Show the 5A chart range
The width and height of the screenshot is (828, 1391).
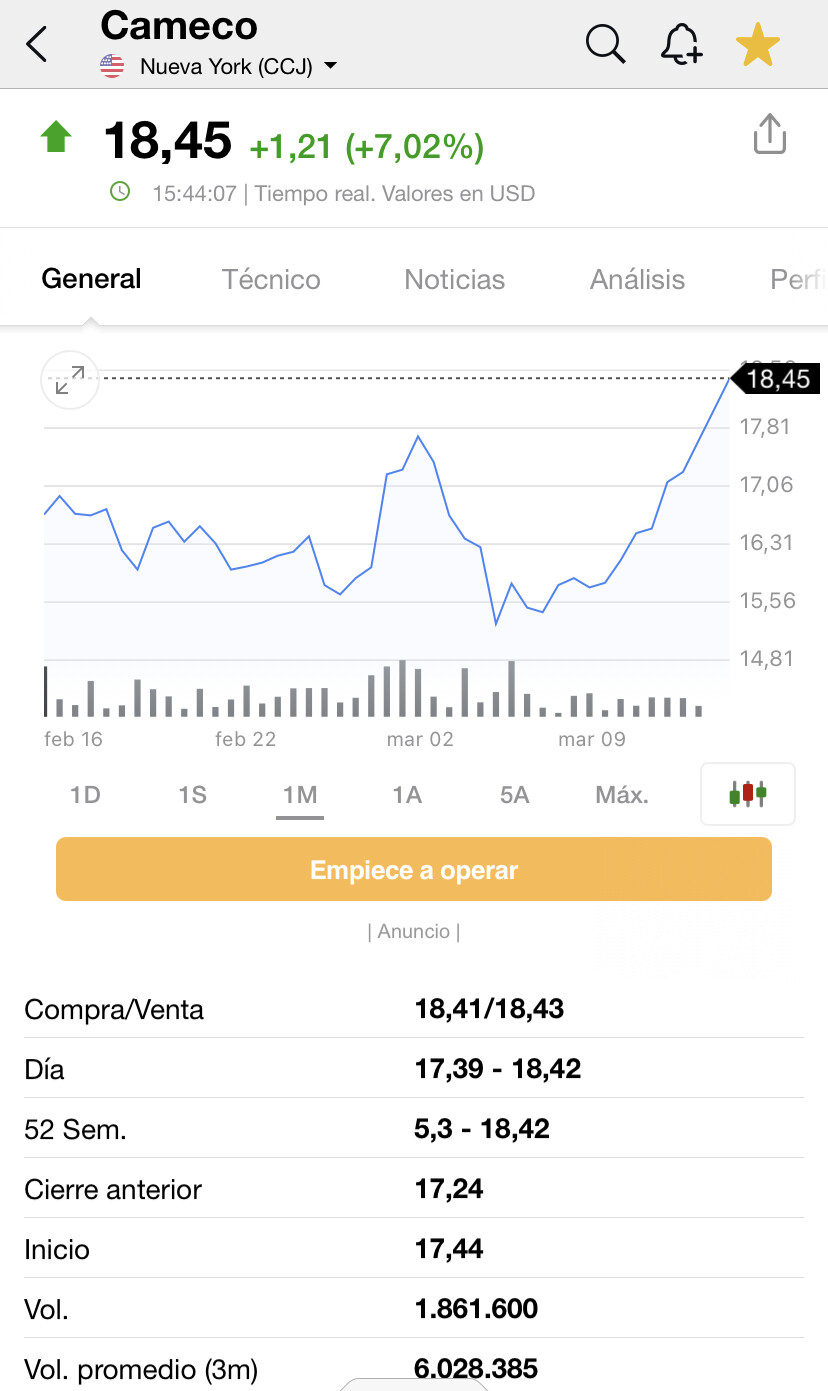coord(514,795)
